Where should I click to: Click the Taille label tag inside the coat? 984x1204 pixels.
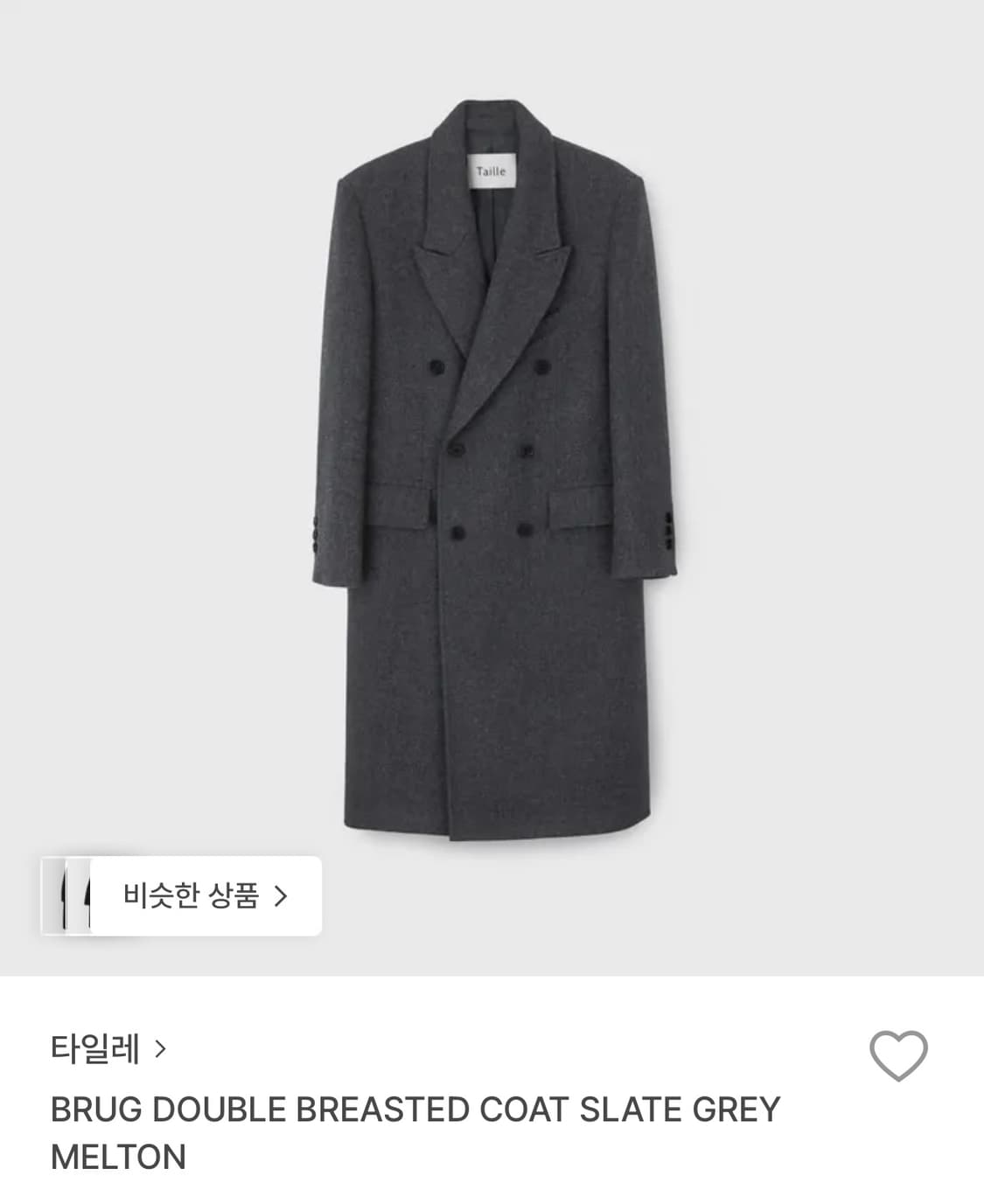click(x=494, y=171)
